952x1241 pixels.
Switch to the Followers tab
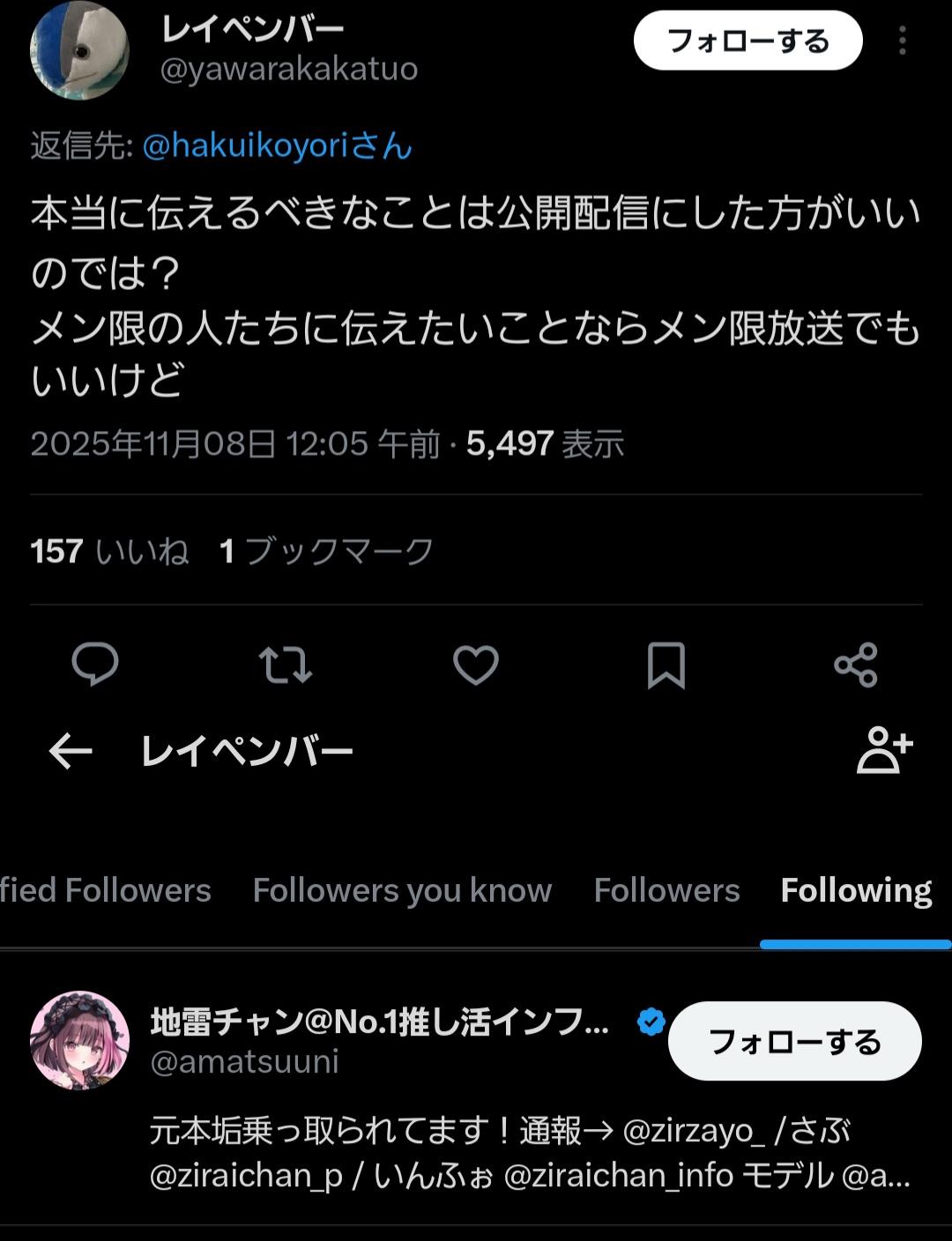[x=666, y=890]
